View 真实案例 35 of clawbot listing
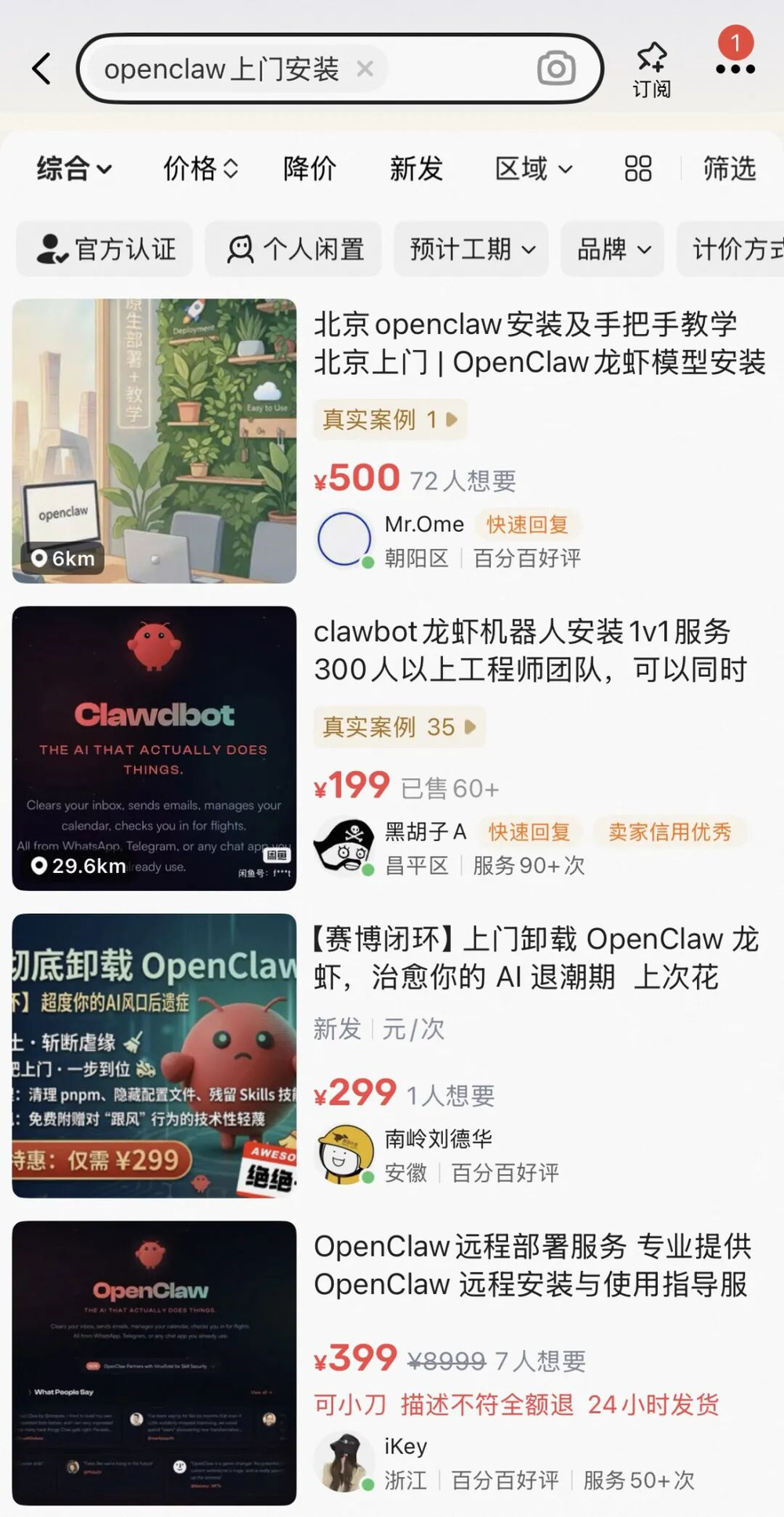 pos(399,727)
